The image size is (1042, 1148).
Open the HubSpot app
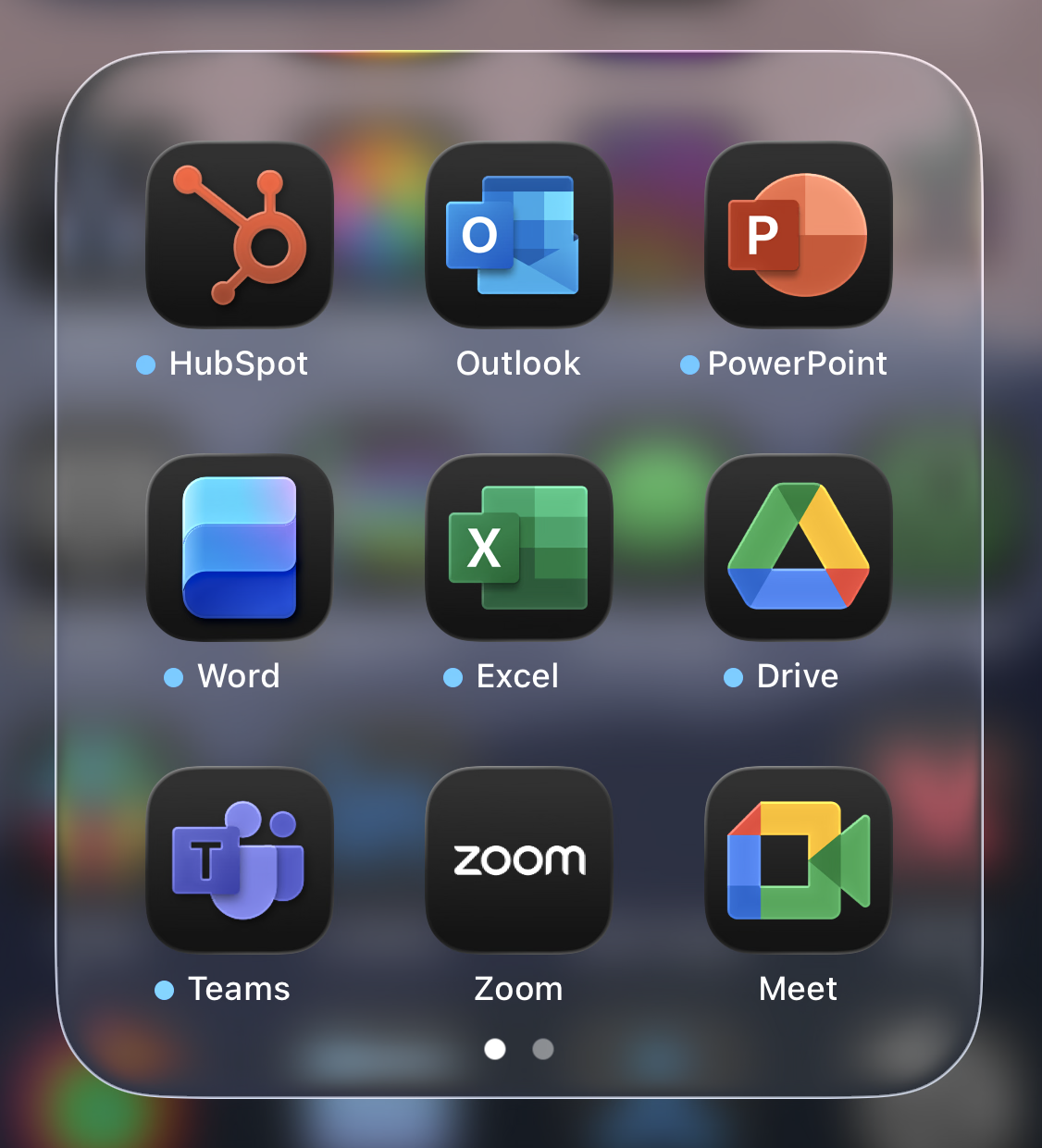[240, 235]
